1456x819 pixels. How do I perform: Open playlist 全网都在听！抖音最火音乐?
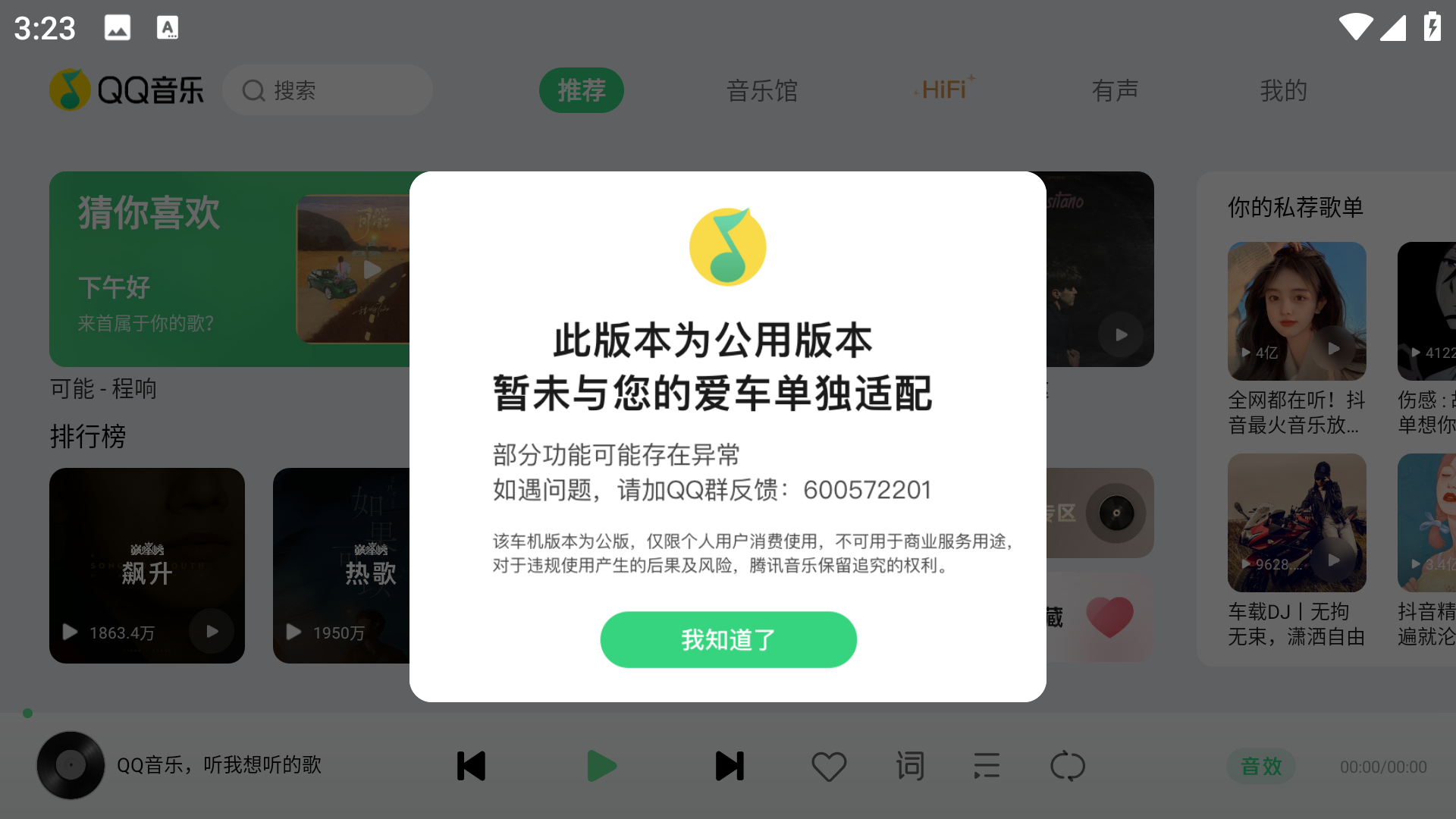click(1297, 311)
